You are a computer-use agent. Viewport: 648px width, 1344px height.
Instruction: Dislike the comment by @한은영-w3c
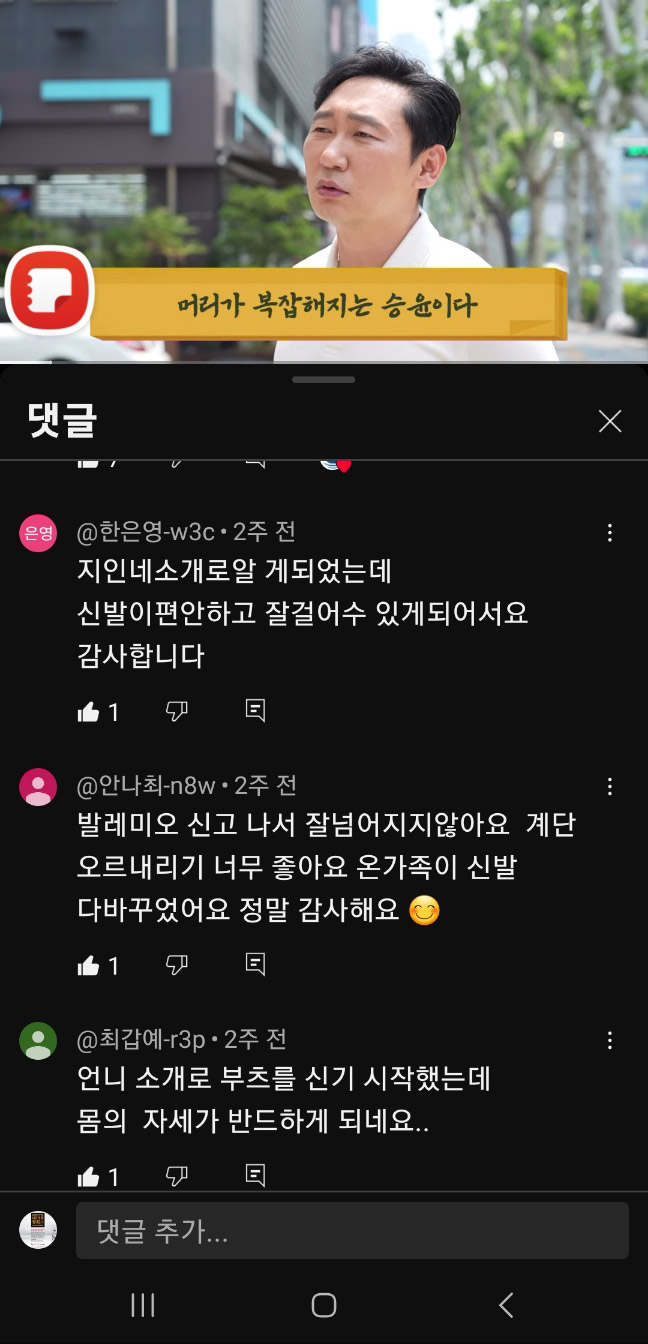click(x=176, y=712)
